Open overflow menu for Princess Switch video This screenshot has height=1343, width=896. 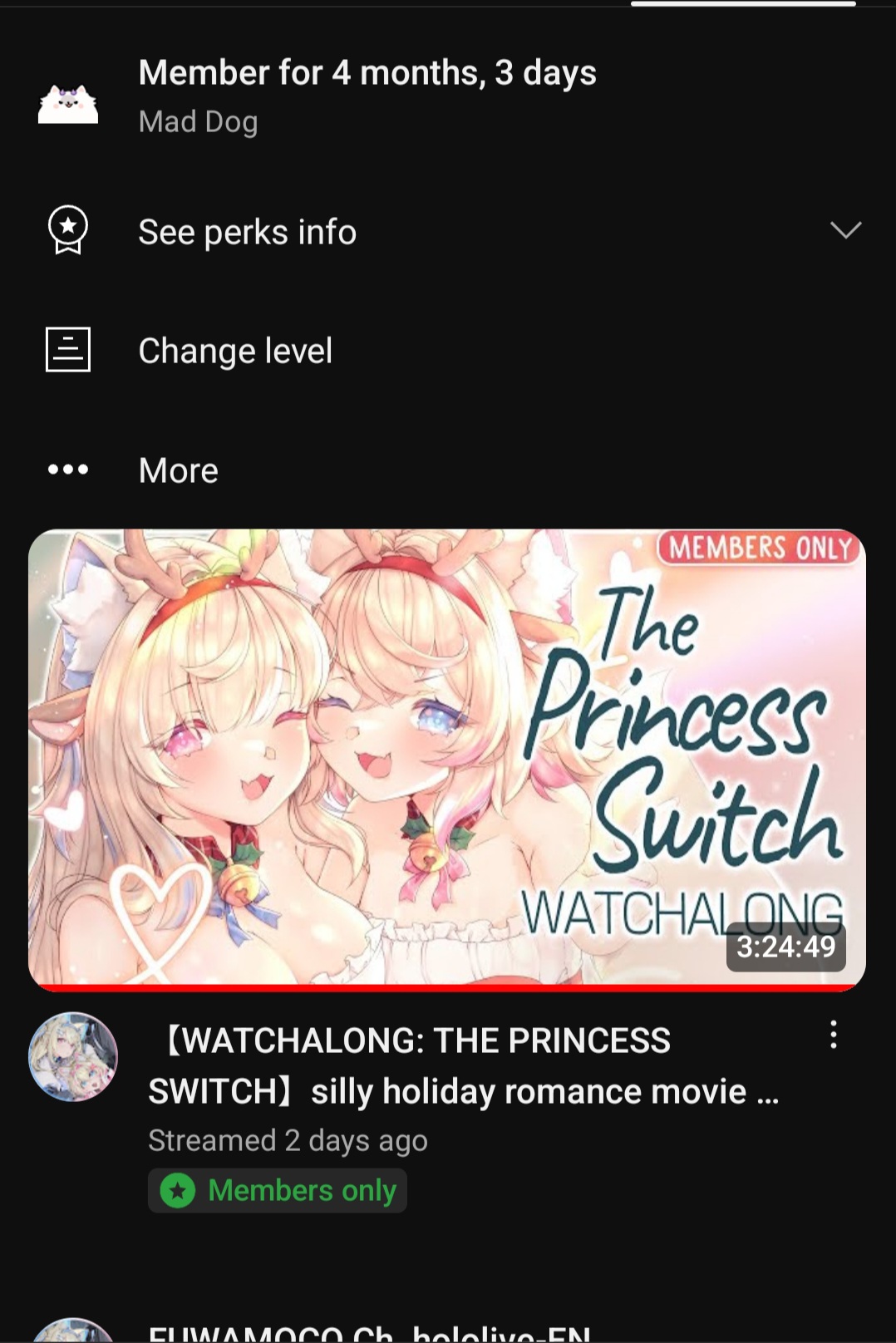point(833,1036)
